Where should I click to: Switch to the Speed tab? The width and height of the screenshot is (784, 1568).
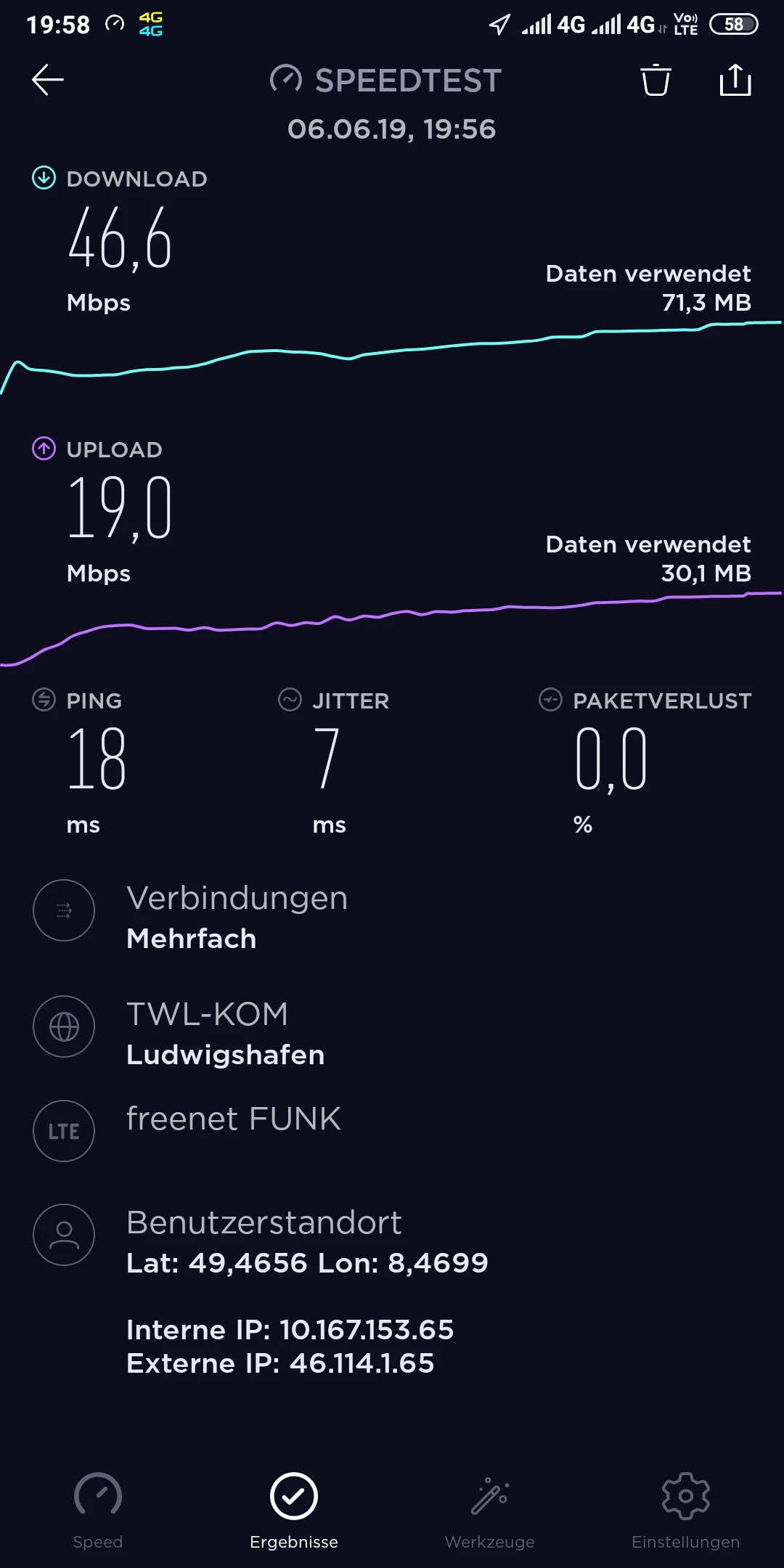(x=98, y=1508)
